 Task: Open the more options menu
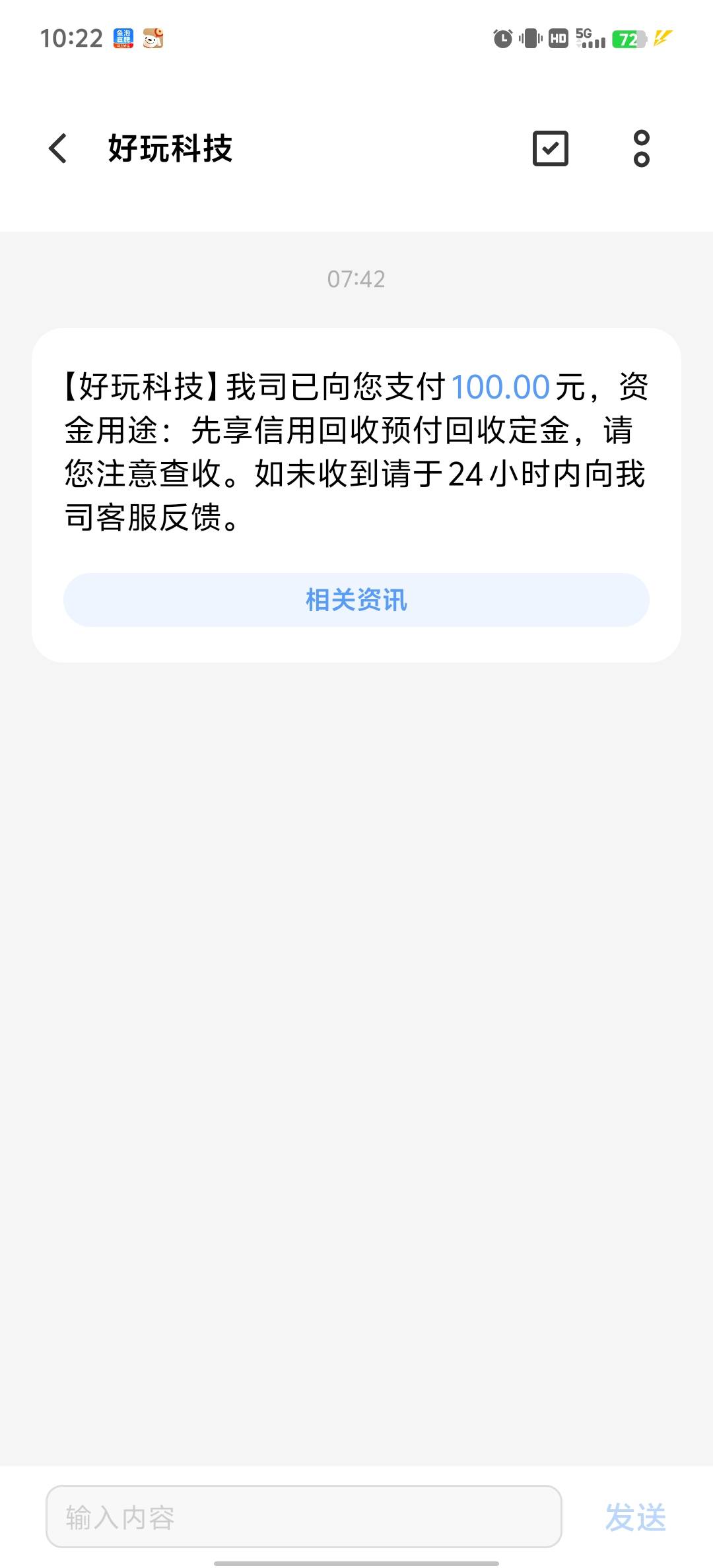tap(641, 148)
